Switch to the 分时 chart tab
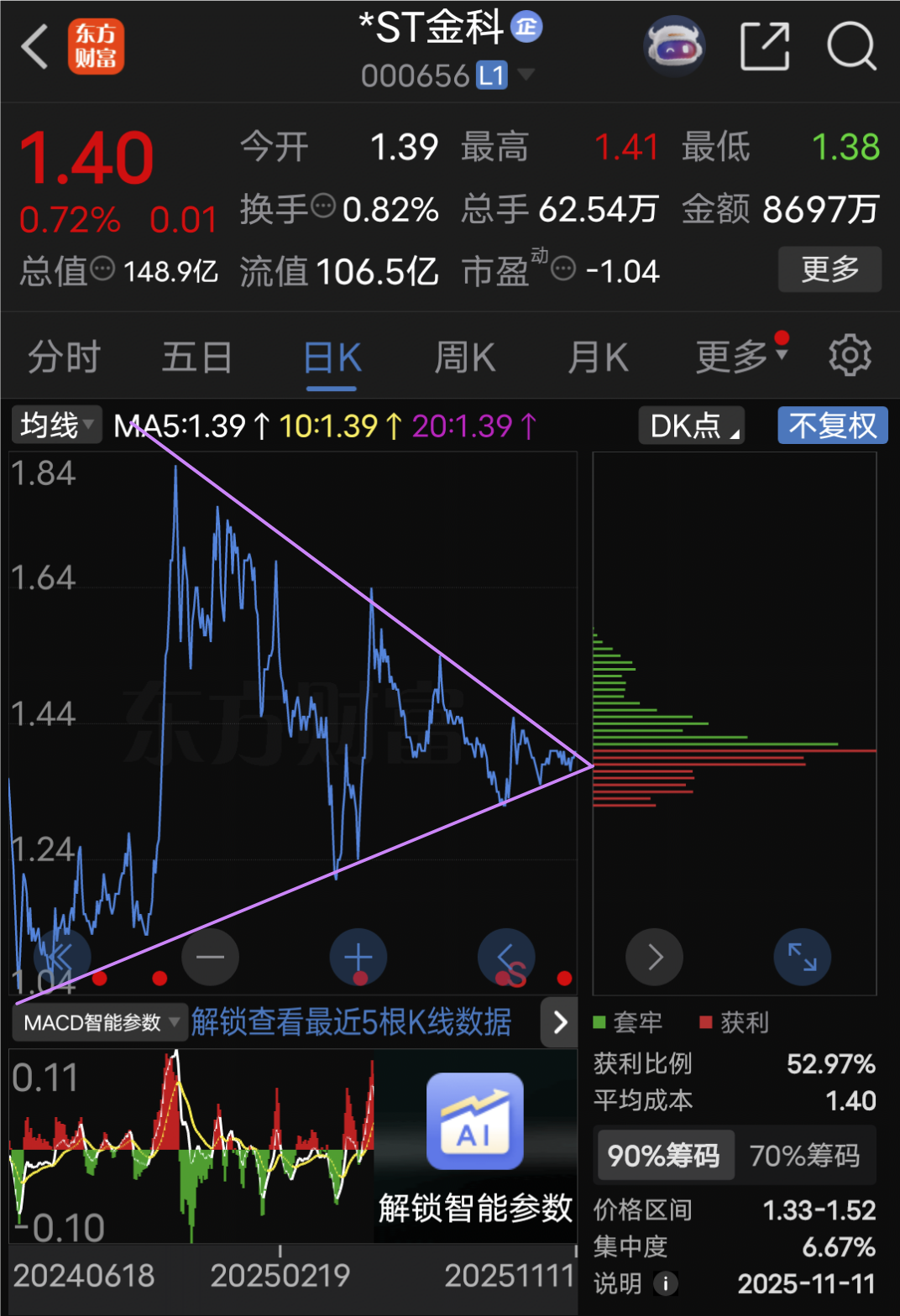Screen dimensions: 900x1316 coord(64,358)
